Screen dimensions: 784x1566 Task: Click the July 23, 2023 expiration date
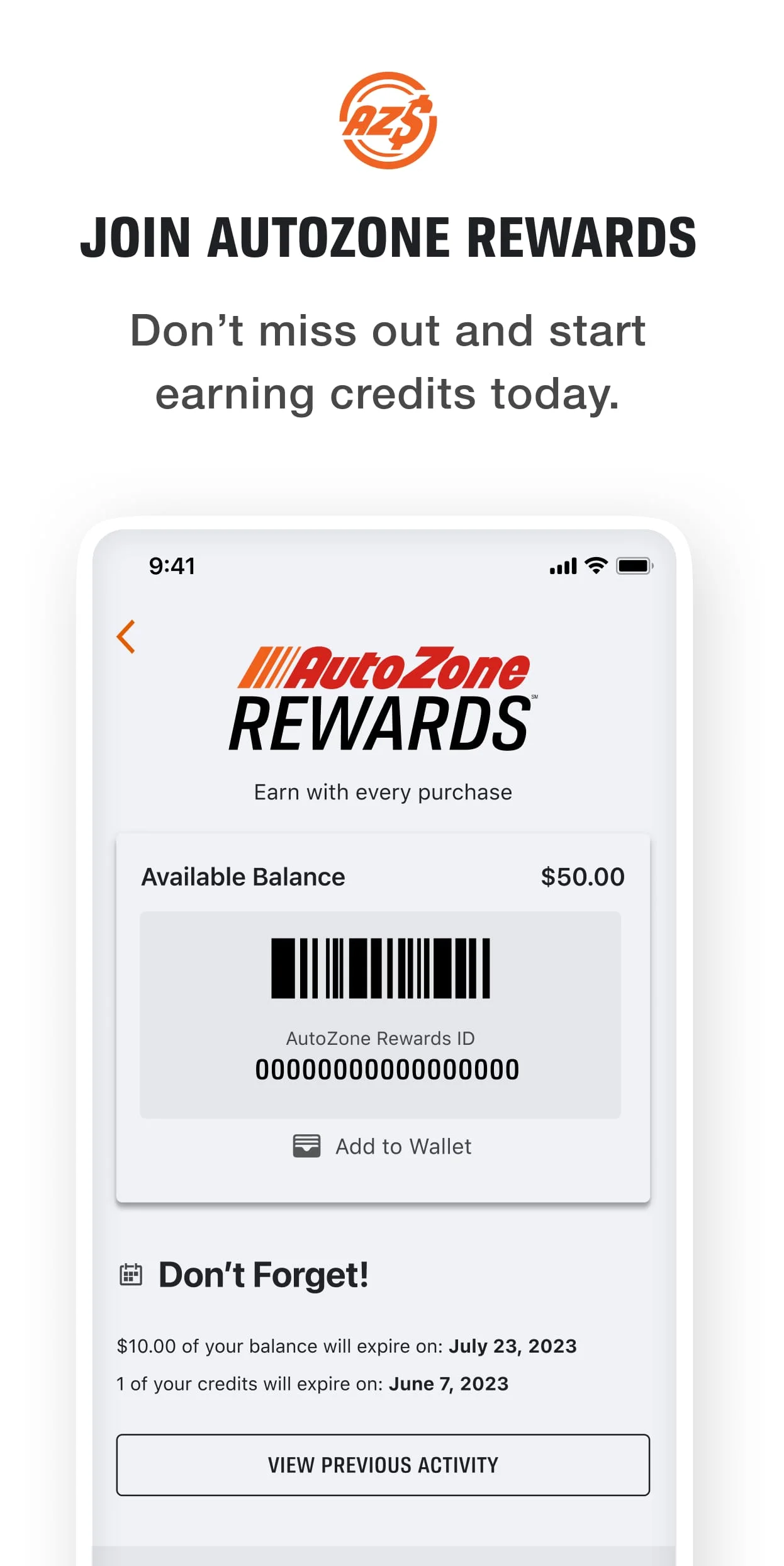(x=512, y=1346)
